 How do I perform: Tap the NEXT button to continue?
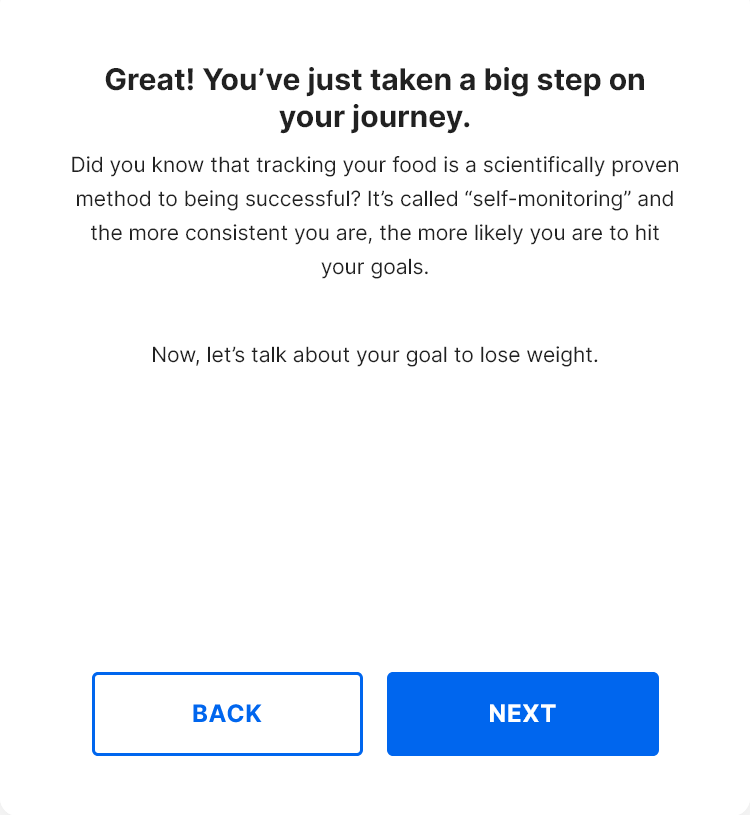click(522, 713)
